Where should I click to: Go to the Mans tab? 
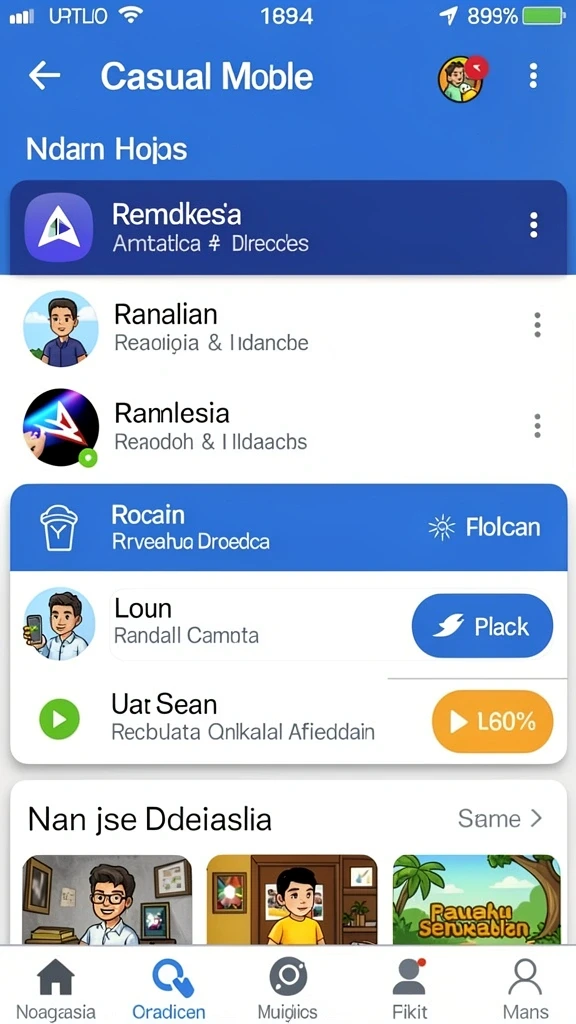click(x=526, y=986)
